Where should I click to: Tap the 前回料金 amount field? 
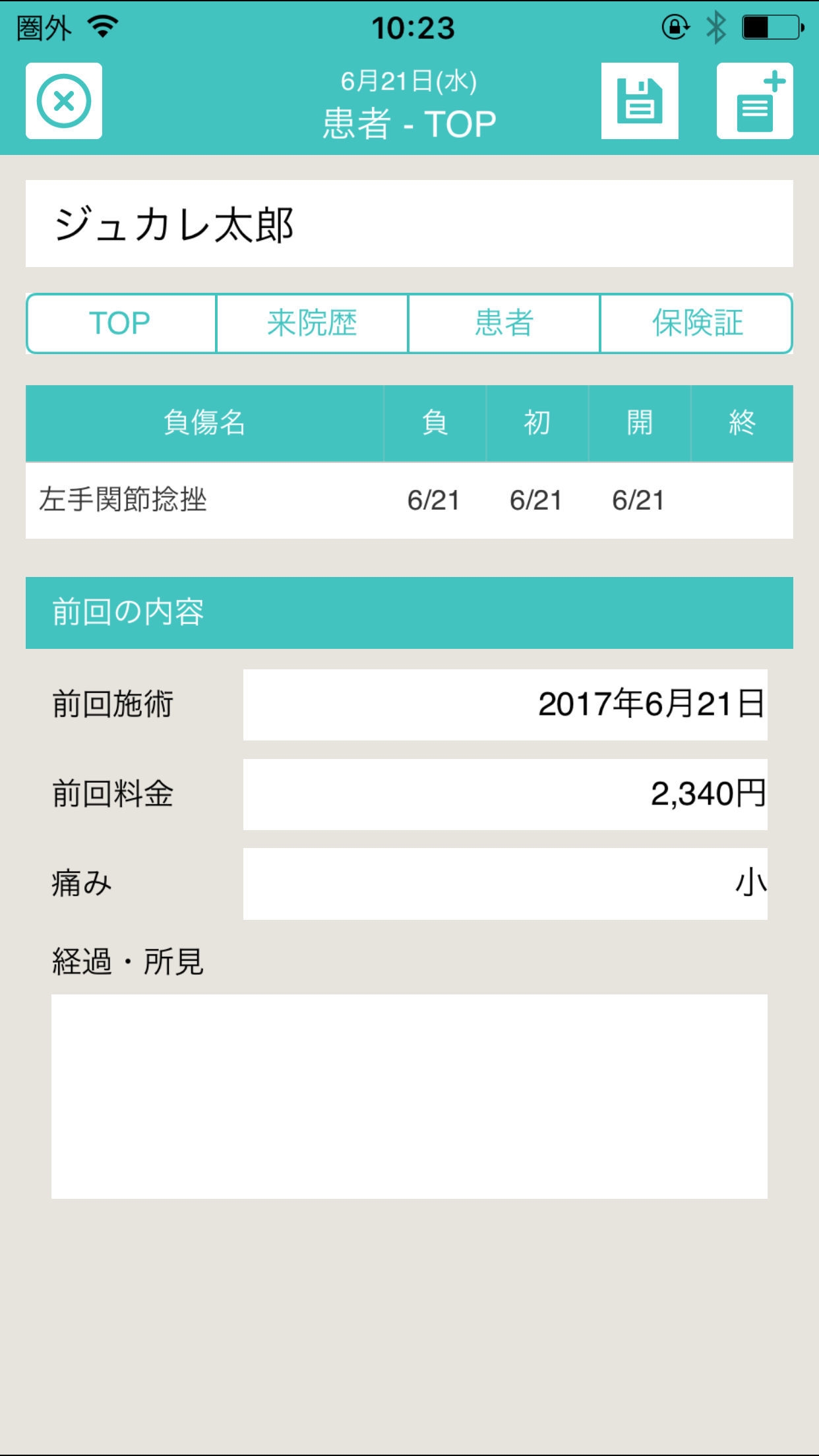[504, 794]
